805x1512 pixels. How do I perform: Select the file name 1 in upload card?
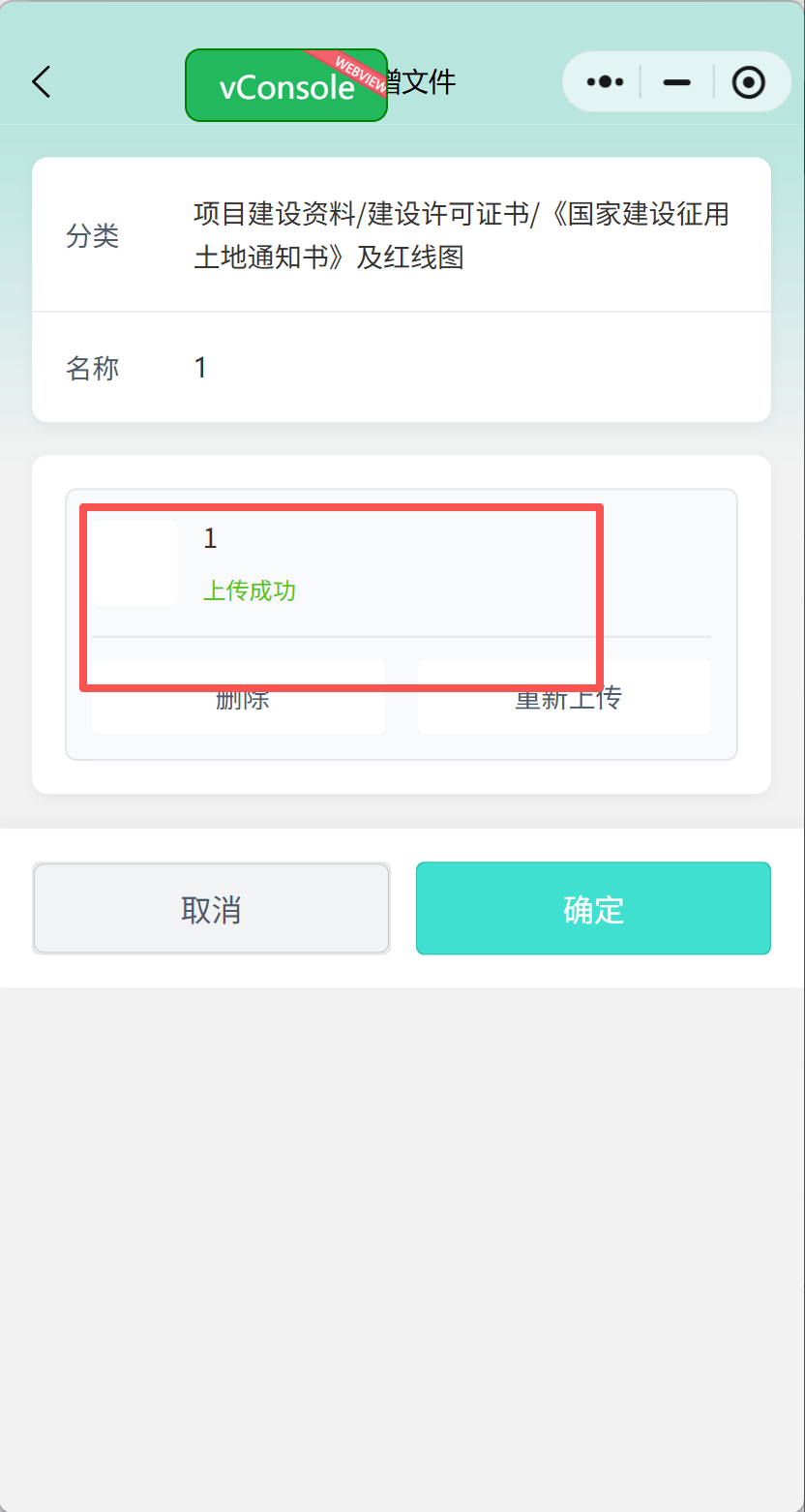(210, 539)
